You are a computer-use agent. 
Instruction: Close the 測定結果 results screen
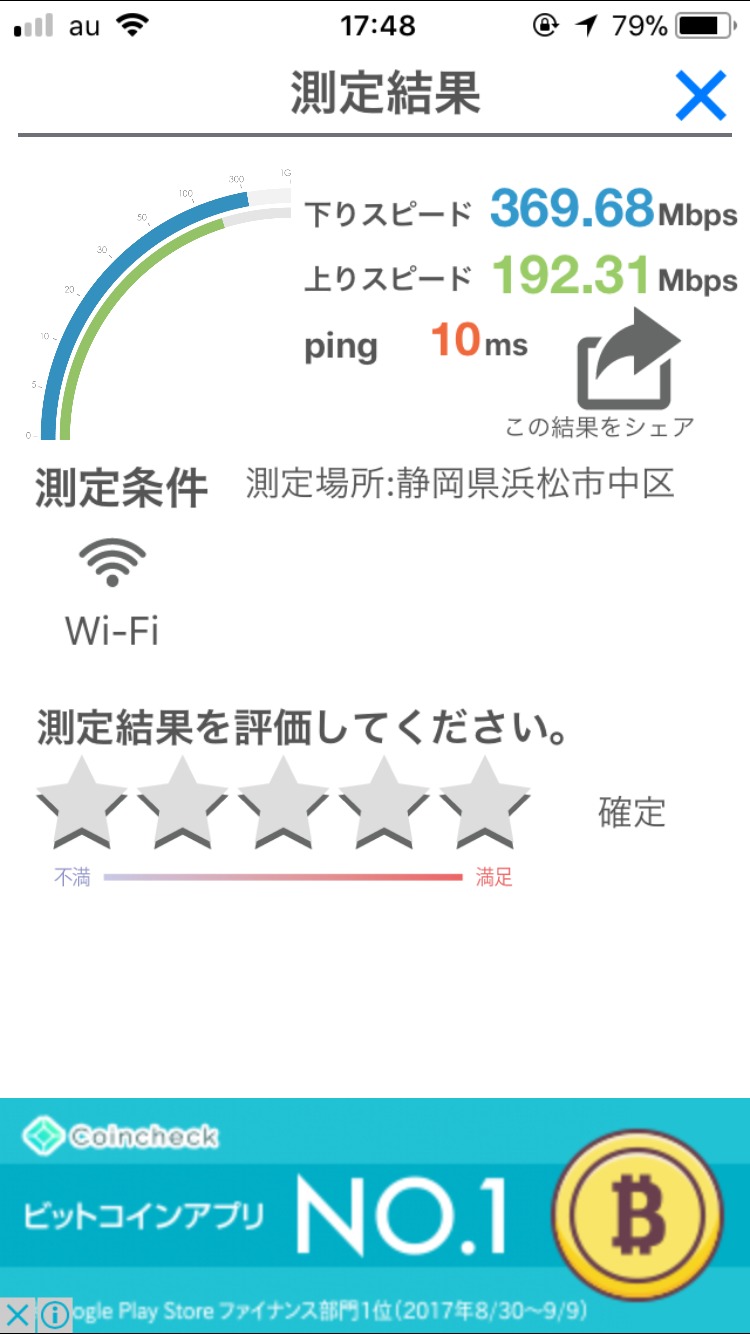coord(700,97)
